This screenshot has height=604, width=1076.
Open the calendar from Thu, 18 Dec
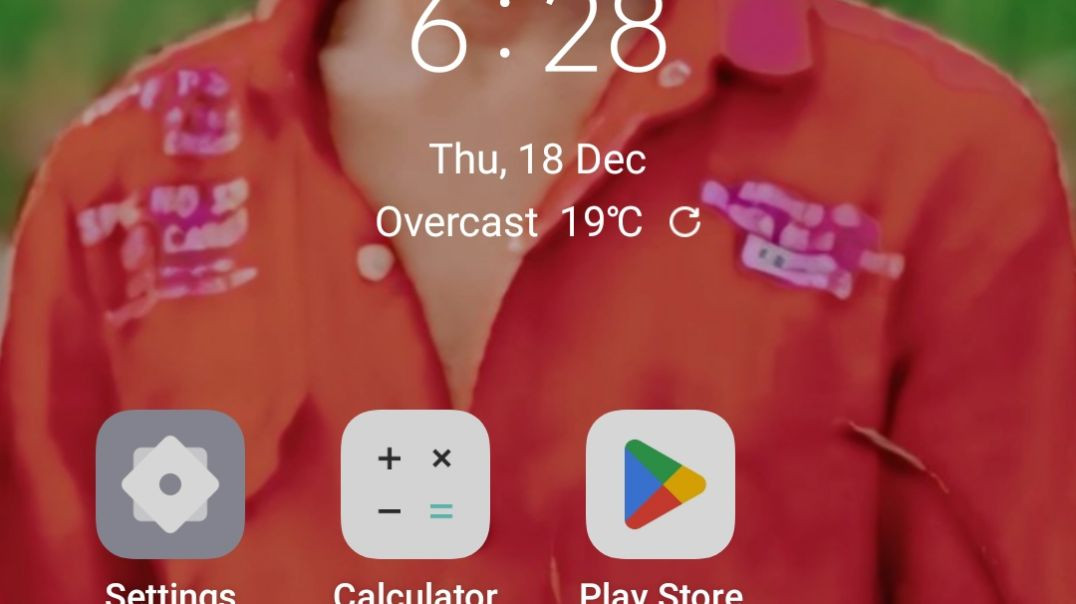[538, 160]
